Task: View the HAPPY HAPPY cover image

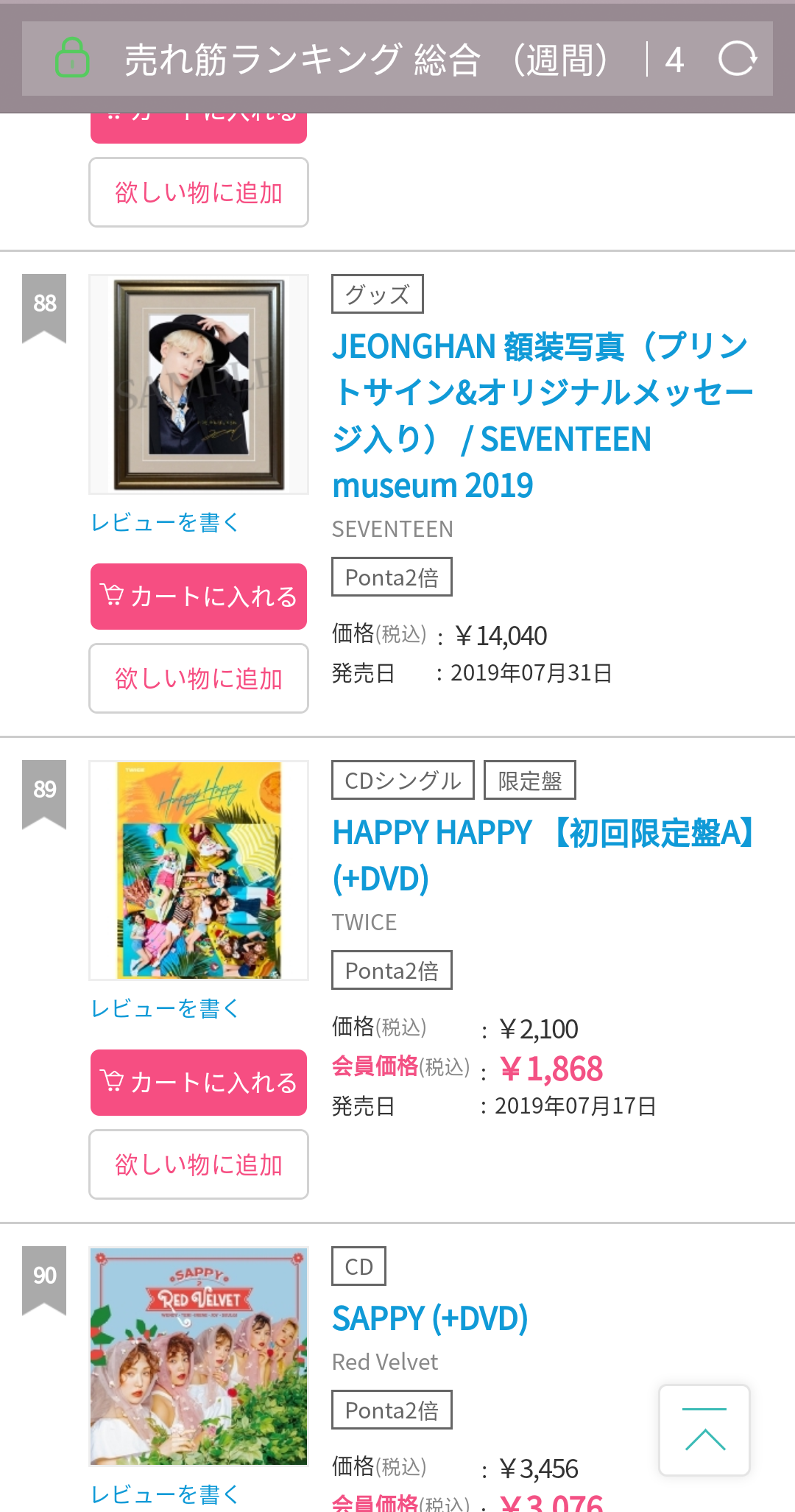Action: (199, 871)
